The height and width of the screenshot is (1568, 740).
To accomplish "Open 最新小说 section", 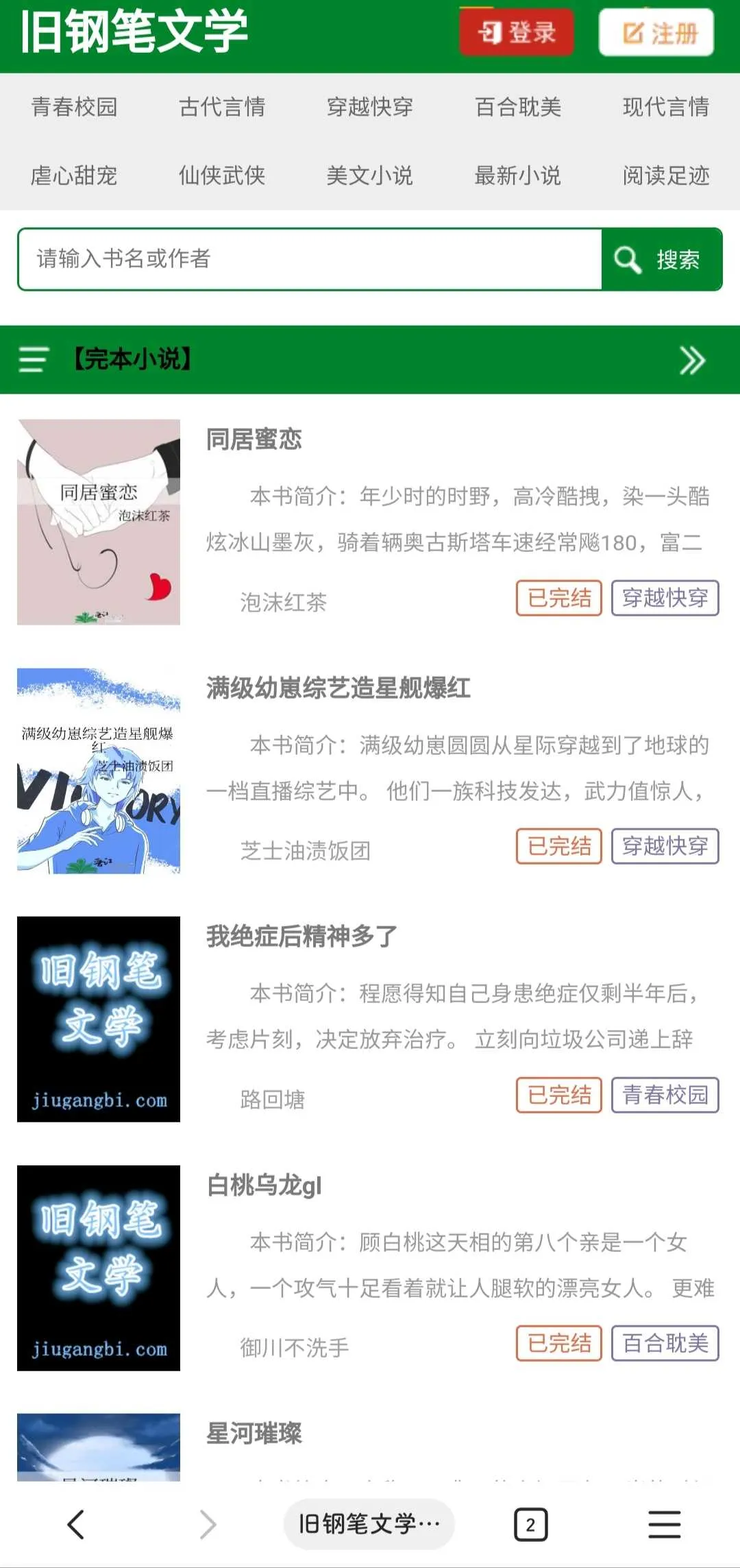I will tap(518, 176).
